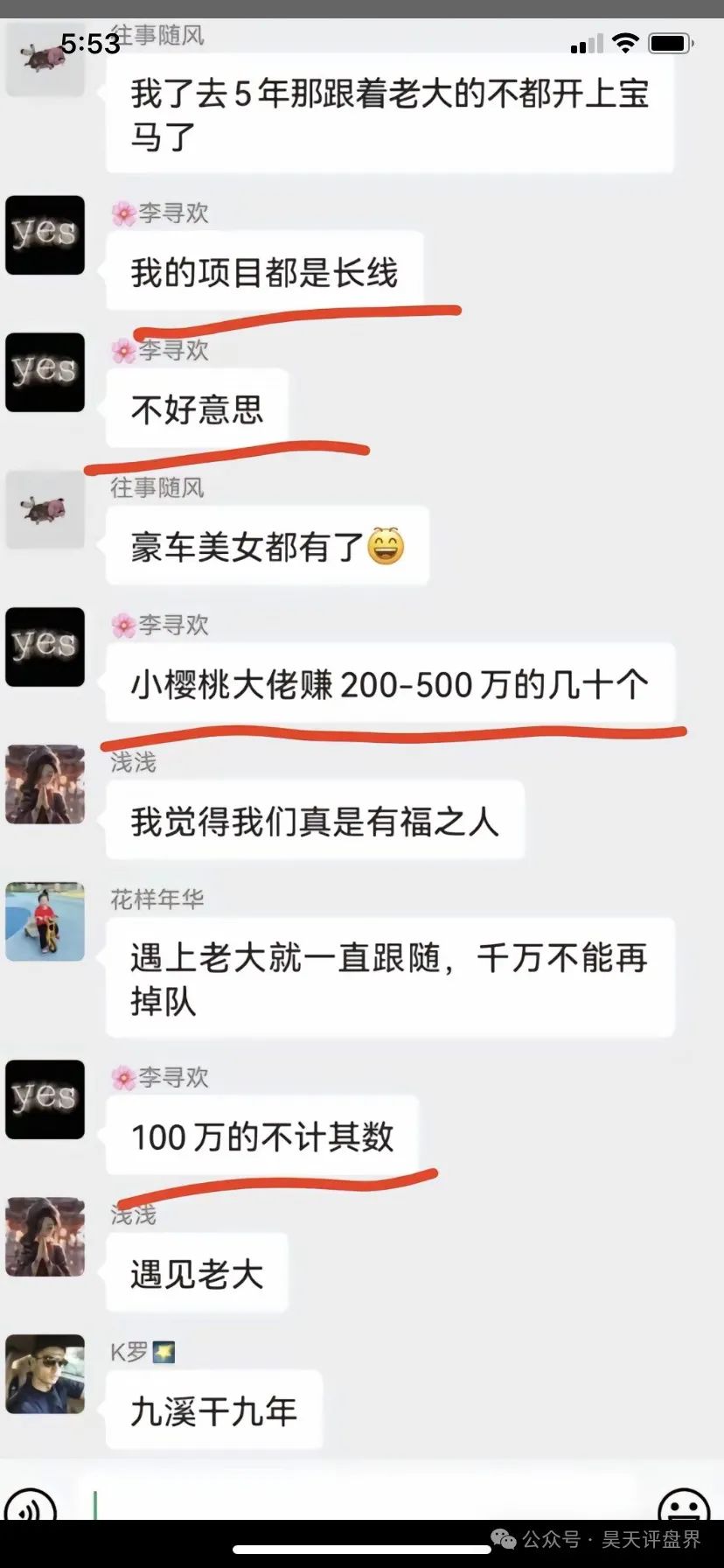The height and width of the screenshot is (1568, 724).
Task: Tap 浅浅's avatar next to 遇见老大
Action: click(x=45, y=1236)
